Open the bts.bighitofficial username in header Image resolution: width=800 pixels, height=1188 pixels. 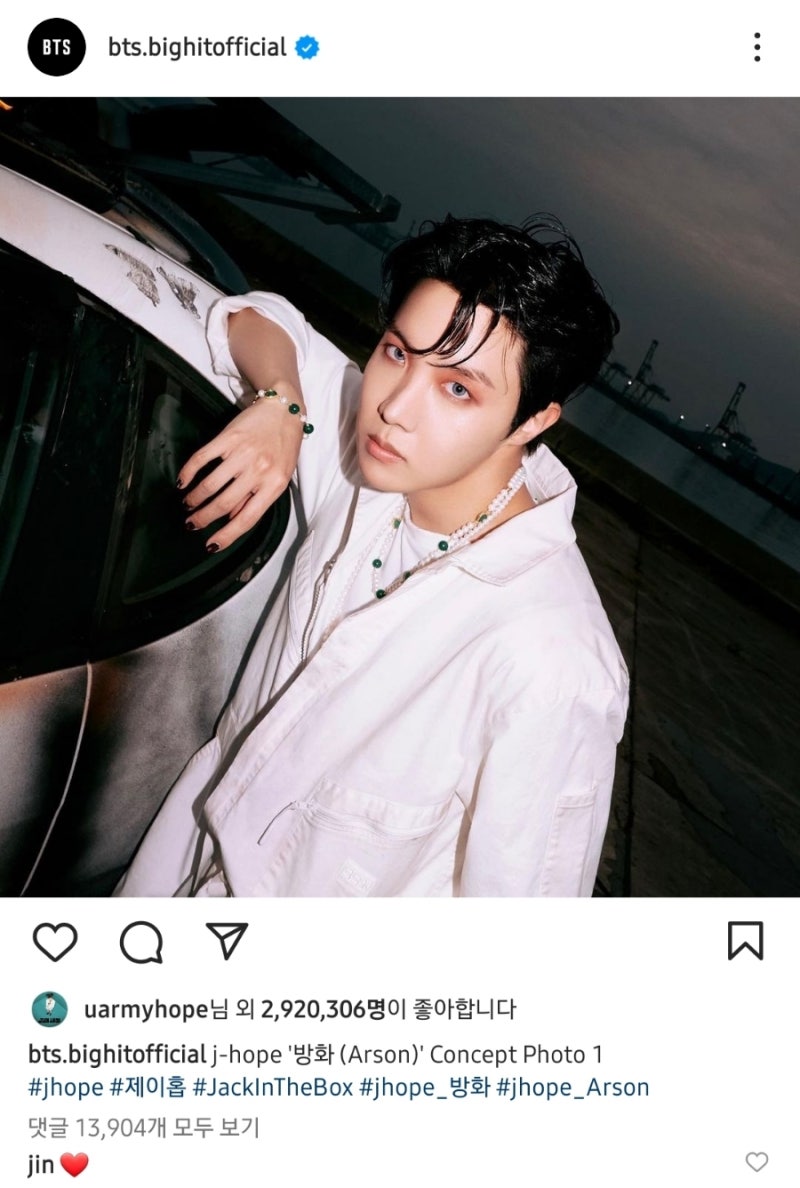pyautogui.click(x=197, y=47)
